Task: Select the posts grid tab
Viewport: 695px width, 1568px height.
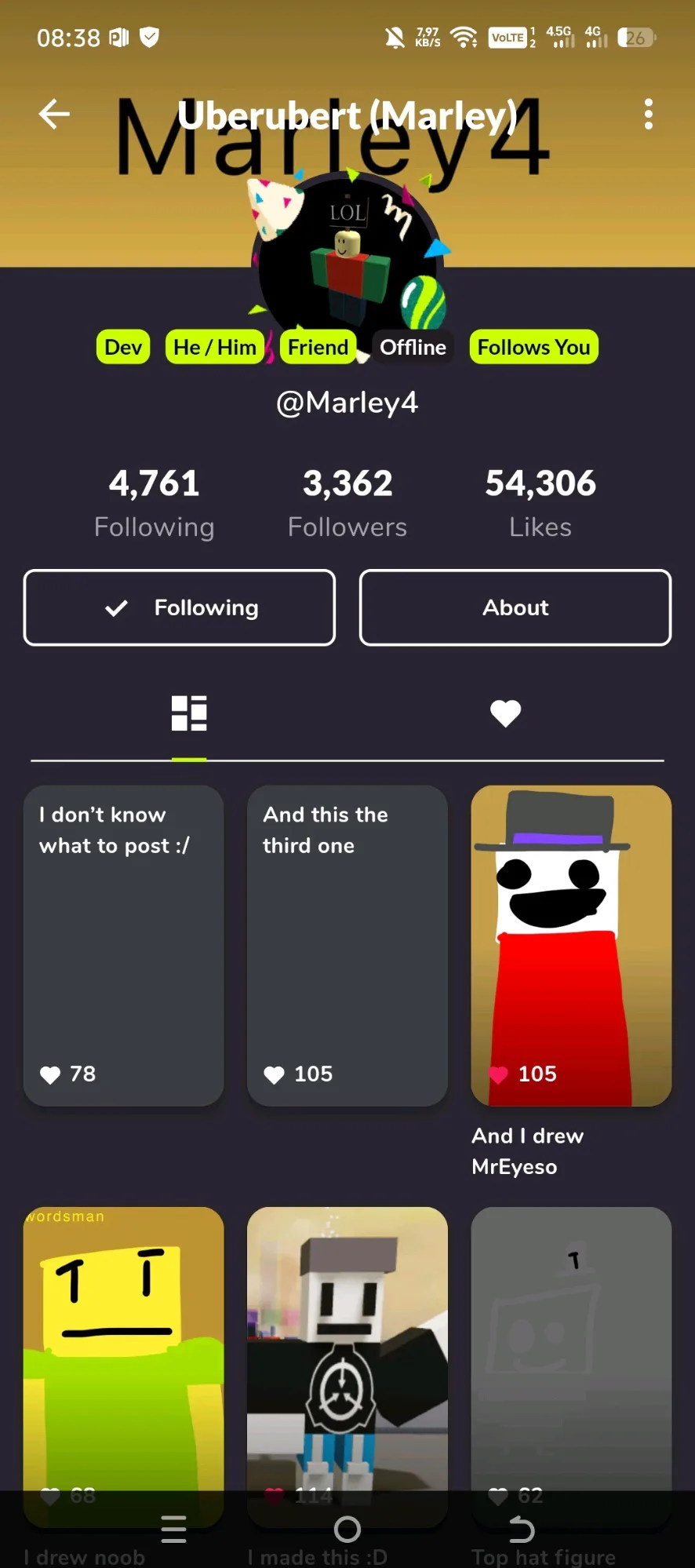Action: click(189, 713)
